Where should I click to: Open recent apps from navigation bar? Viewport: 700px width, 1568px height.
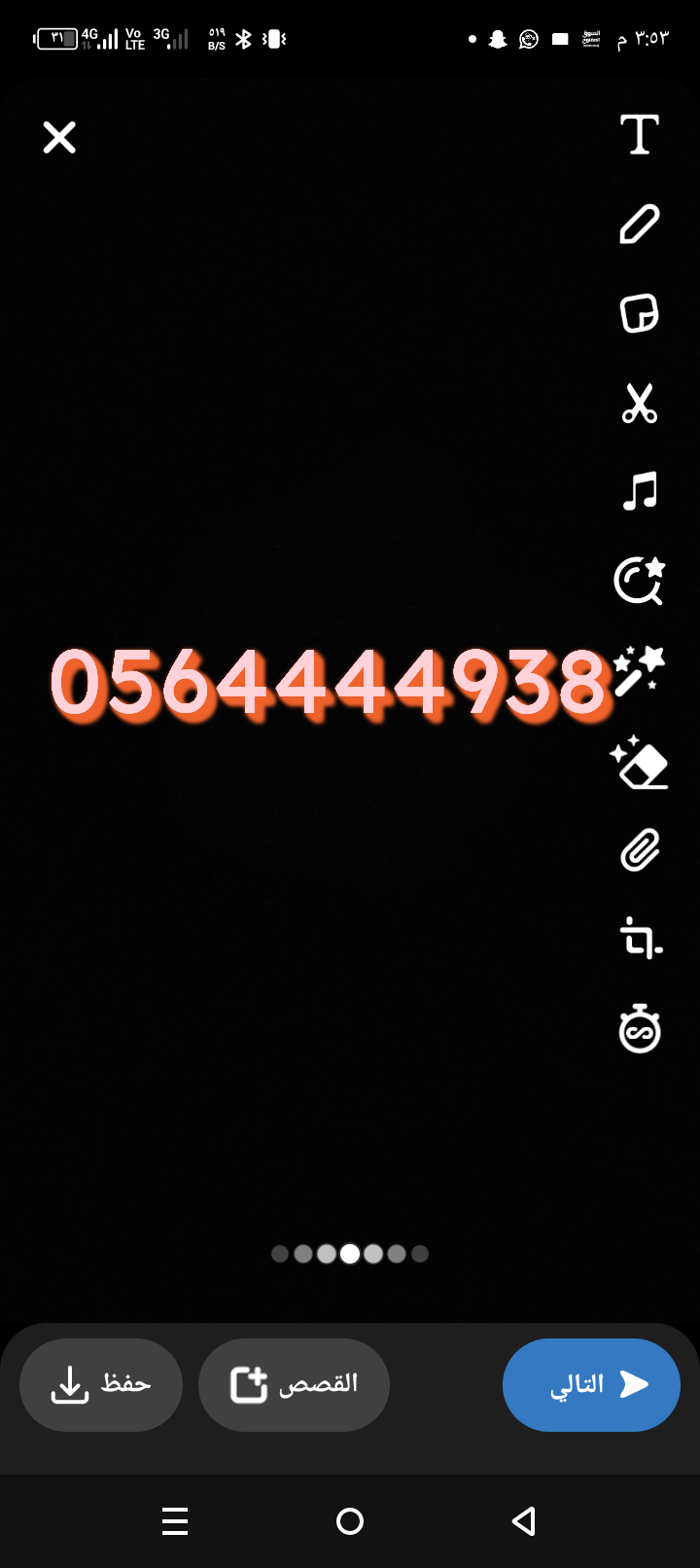[x=175, y=1521]
